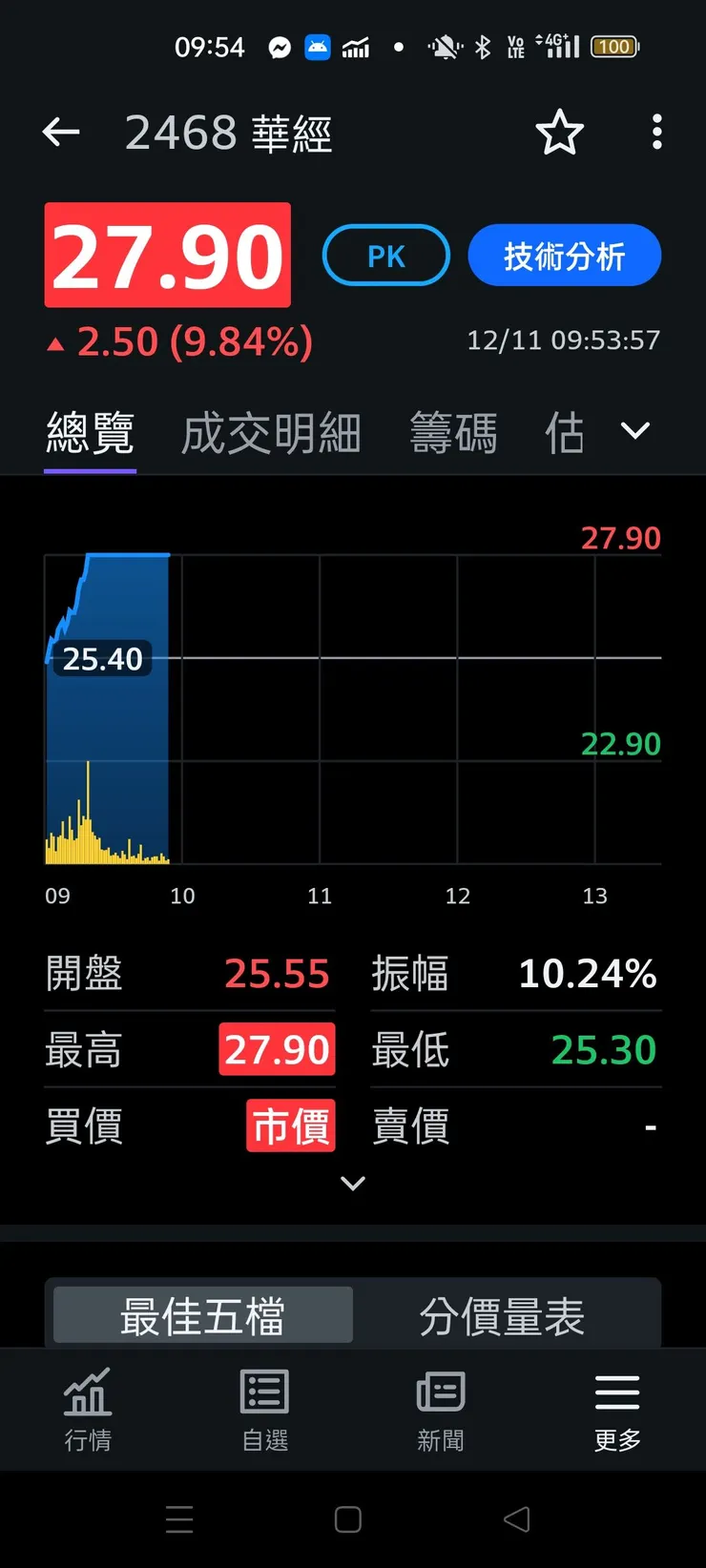Switch to 分價量表 price-volume view
The image size is (706, 1568).
coord(502,1313)
